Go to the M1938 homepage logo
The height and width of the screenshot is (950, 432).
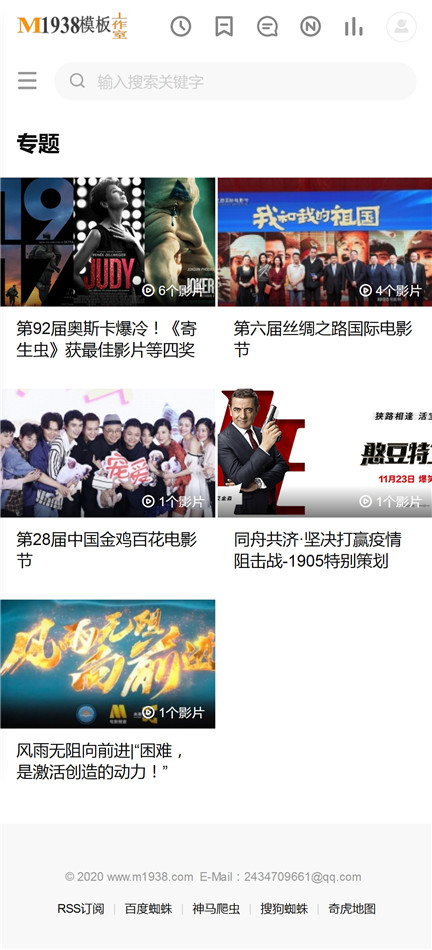click(x=72, y=26)
